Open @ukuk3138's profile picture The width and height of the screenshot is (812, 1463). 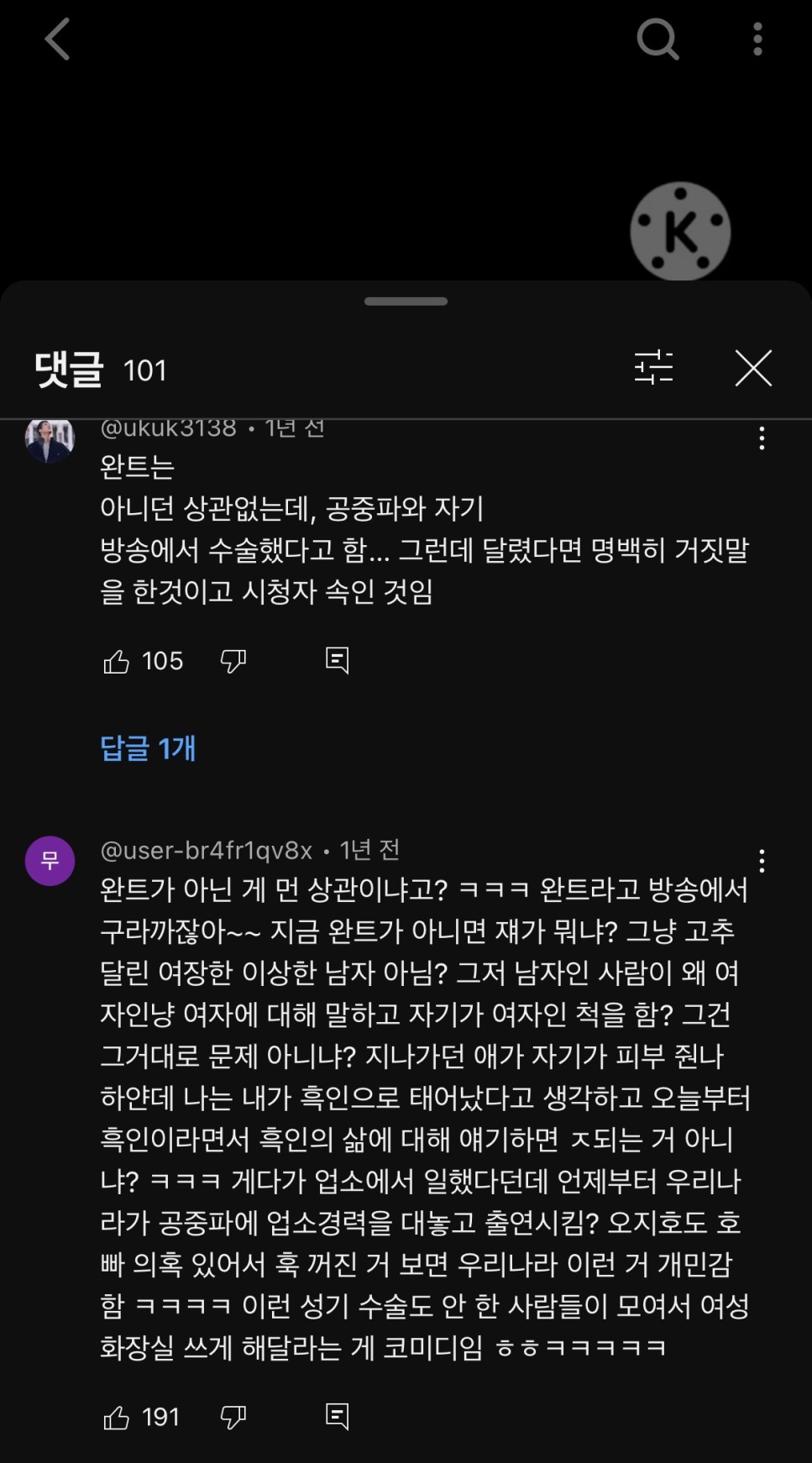tap(50, 438)
